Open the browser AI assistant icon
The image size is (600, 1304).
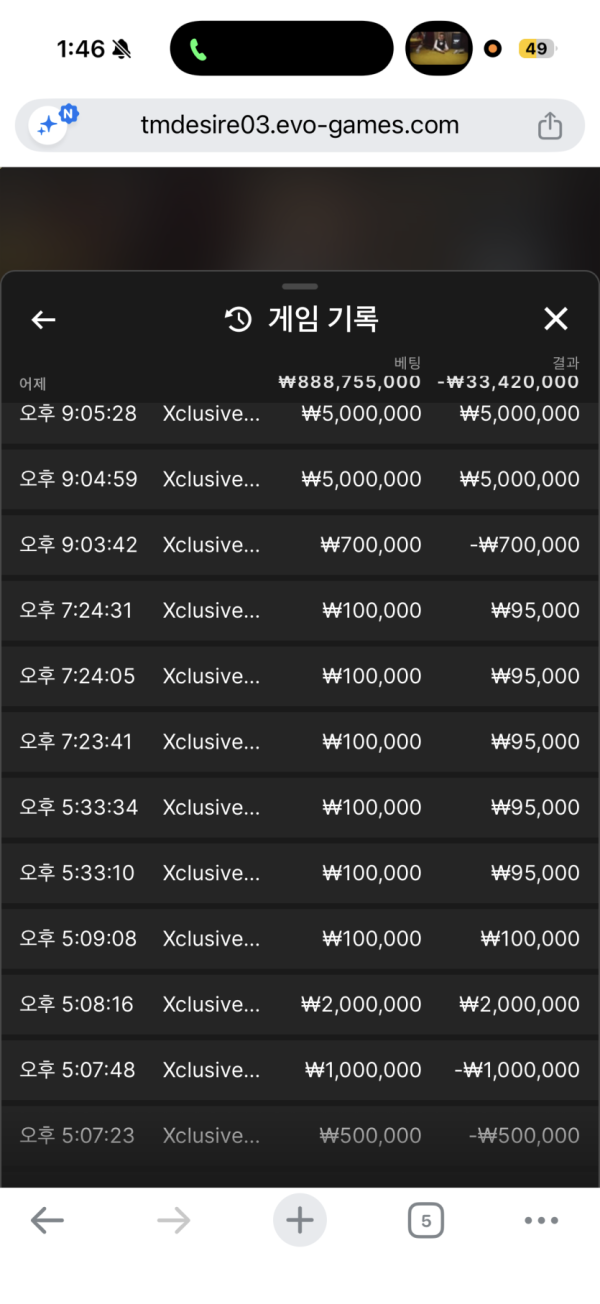[48, 126]
